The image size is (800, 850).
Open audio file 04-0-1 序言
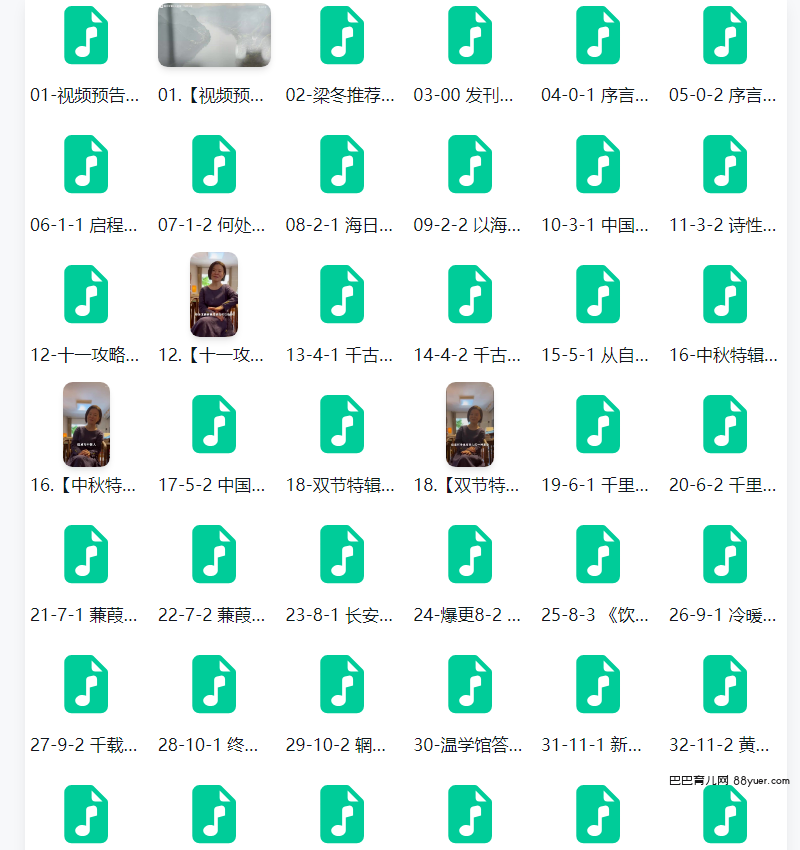(x=597, y=36)
